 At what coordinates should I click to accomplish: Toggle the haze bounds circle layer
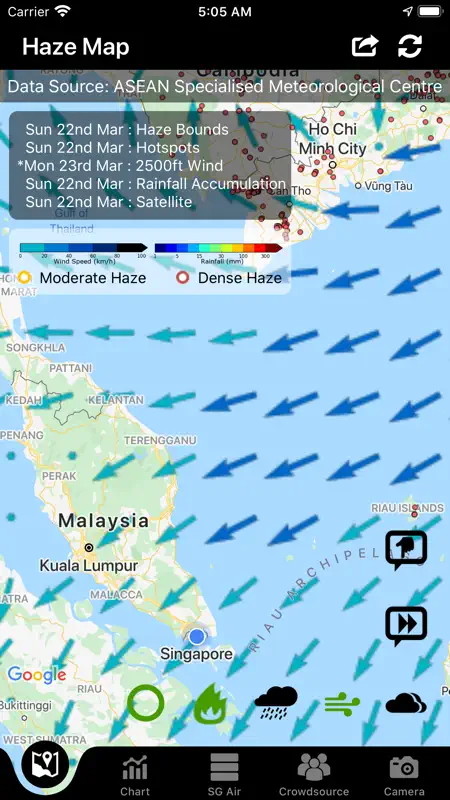(145, 703)
